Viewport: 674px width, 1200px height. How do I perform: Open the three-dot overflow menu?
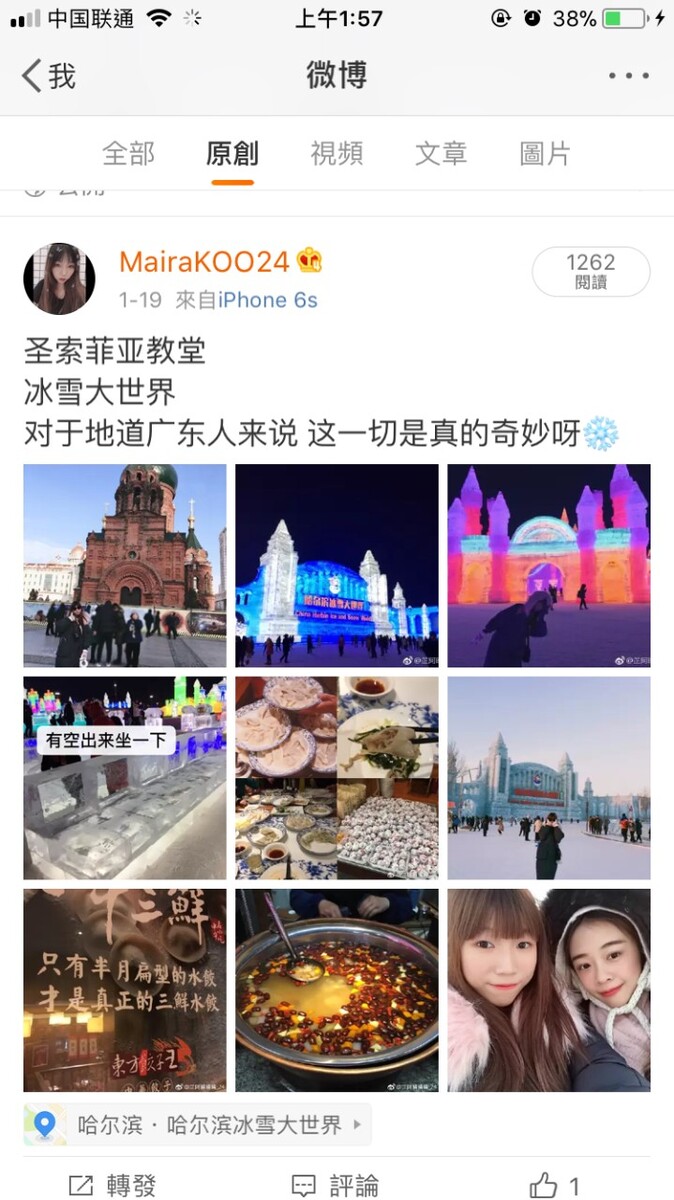(x=628, y=76)
